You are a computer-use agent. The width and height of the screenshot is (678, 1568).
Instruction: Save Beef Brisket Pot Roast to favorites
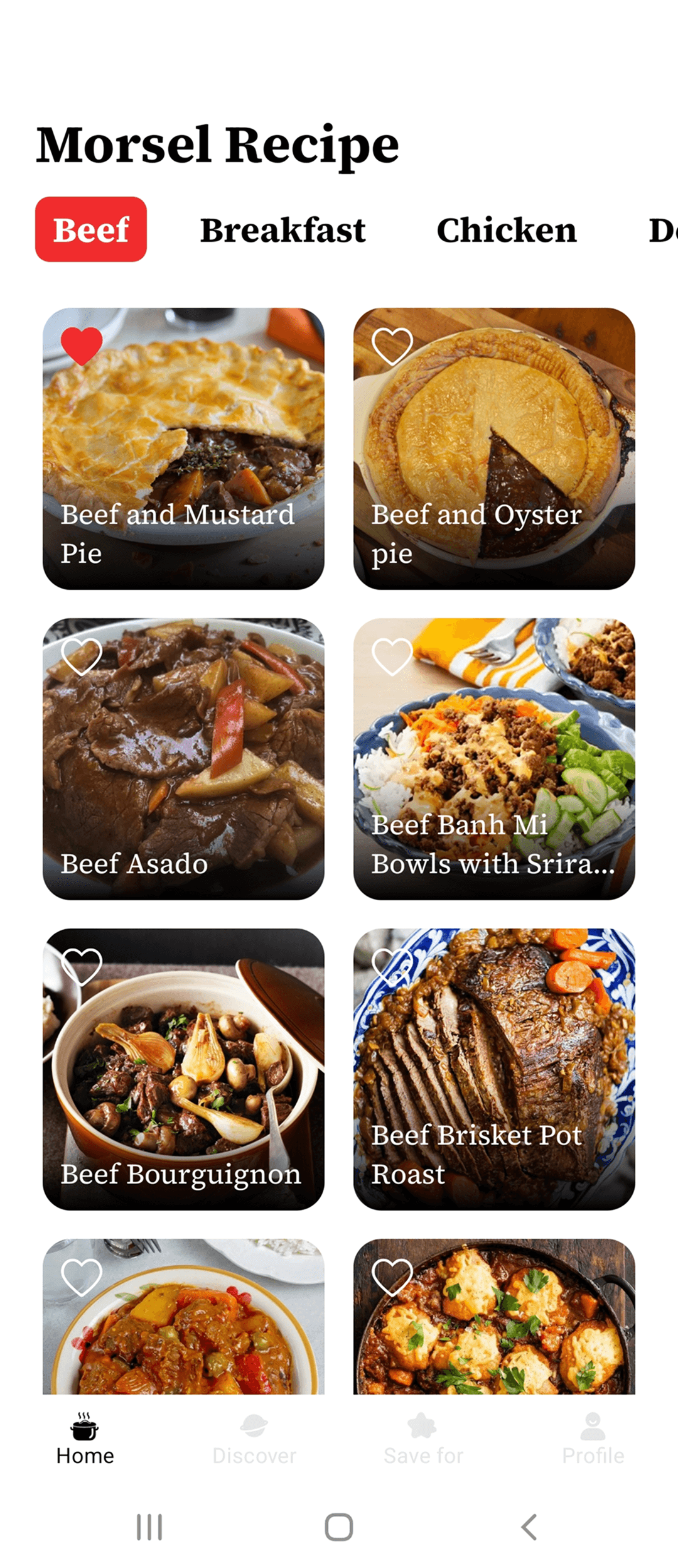tap(392, 967)
